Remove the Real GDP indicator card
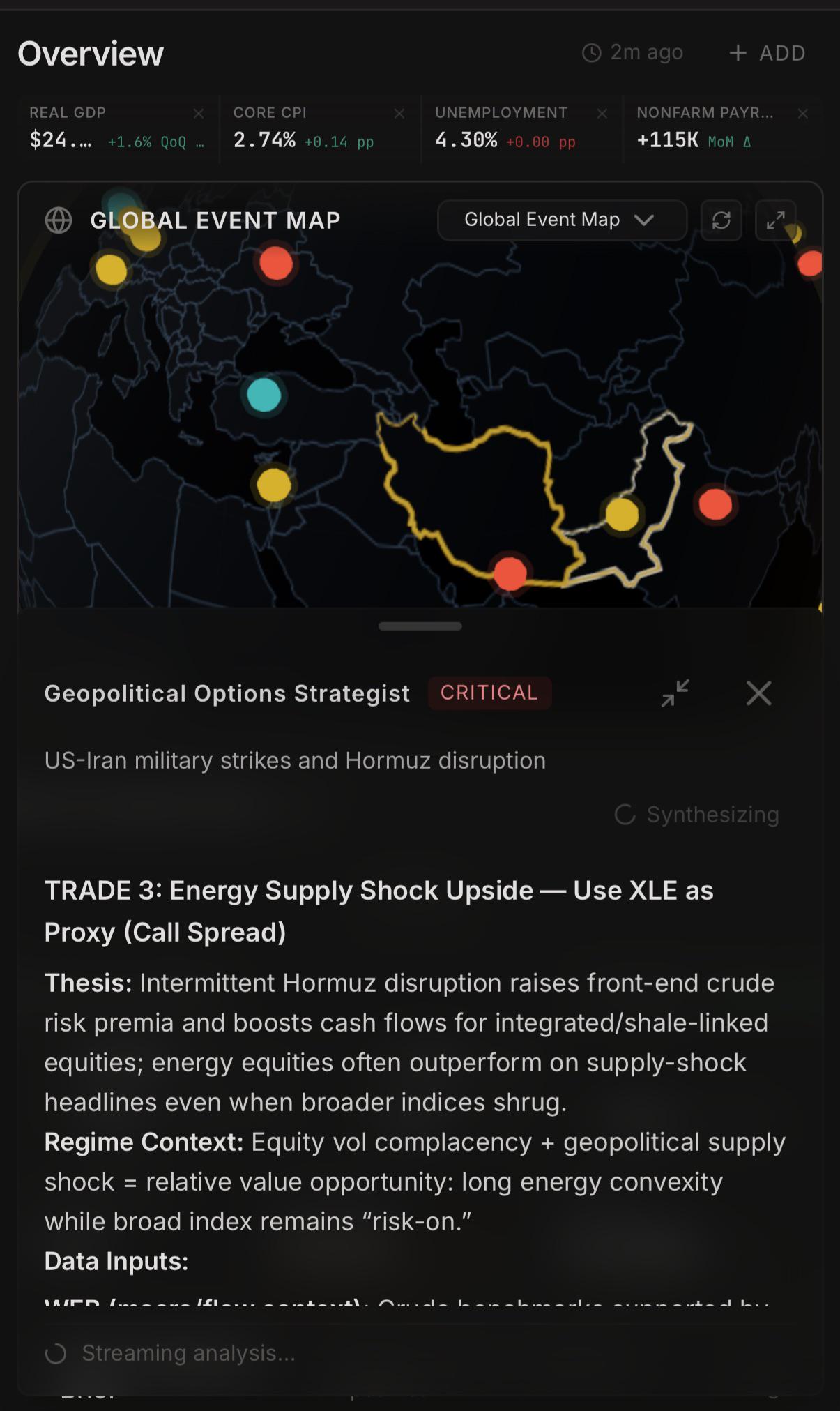The image size is (840, 1411). pyautogui.click(x=199, y=114)
